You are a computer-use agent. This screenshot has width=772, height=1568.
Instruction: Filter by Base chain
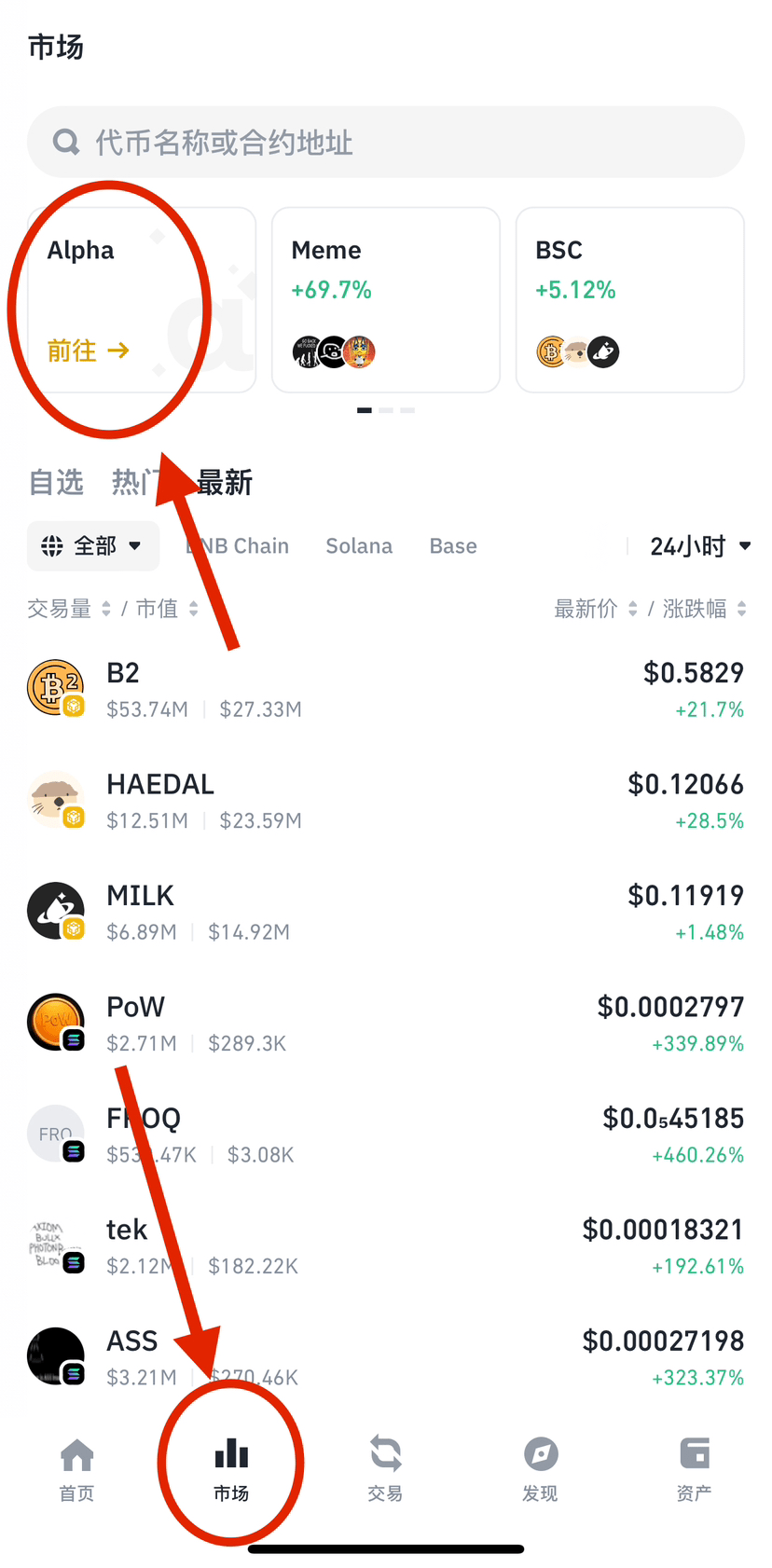(x=453, y=546)
